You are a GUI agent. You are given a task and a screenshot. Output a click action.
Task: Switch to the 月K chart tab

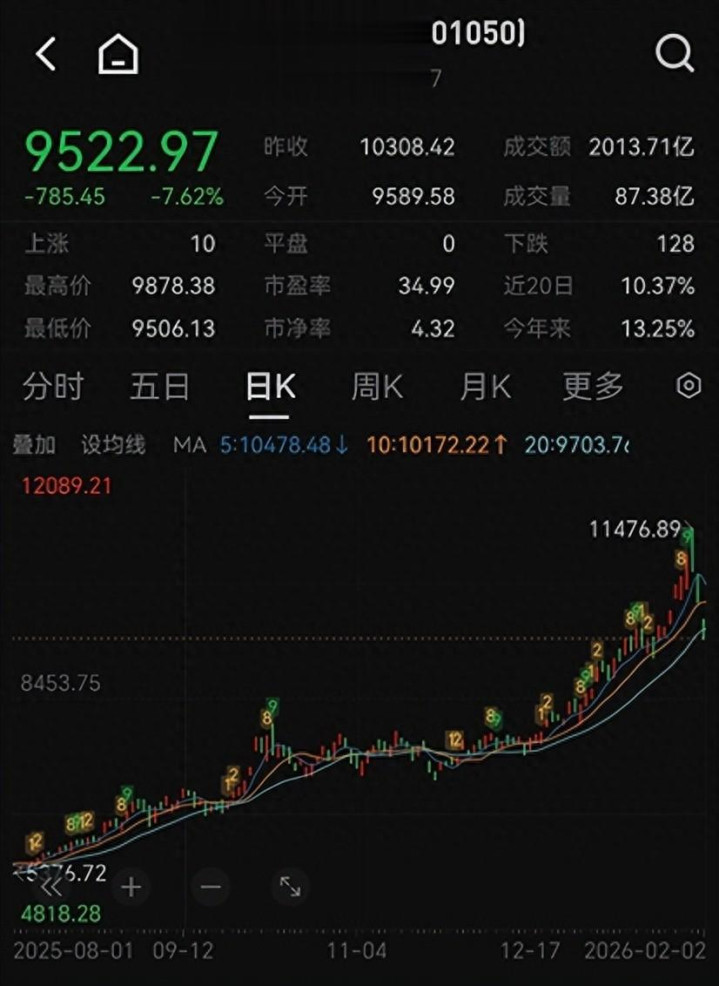pyautogui.click(x=485, y=386)
